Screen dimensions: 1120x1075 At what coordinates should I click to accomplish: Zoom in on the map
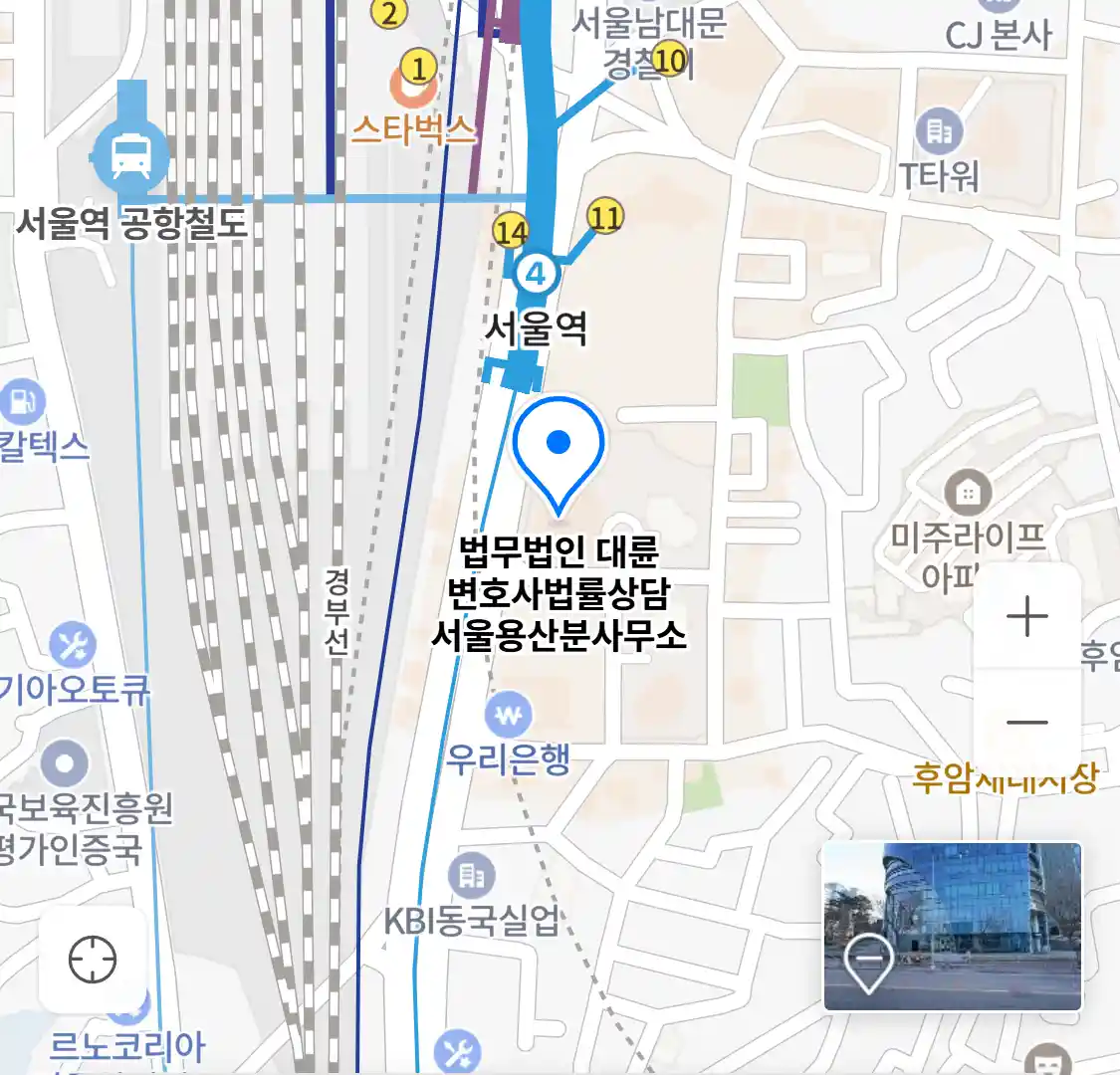pos(1026,617)
